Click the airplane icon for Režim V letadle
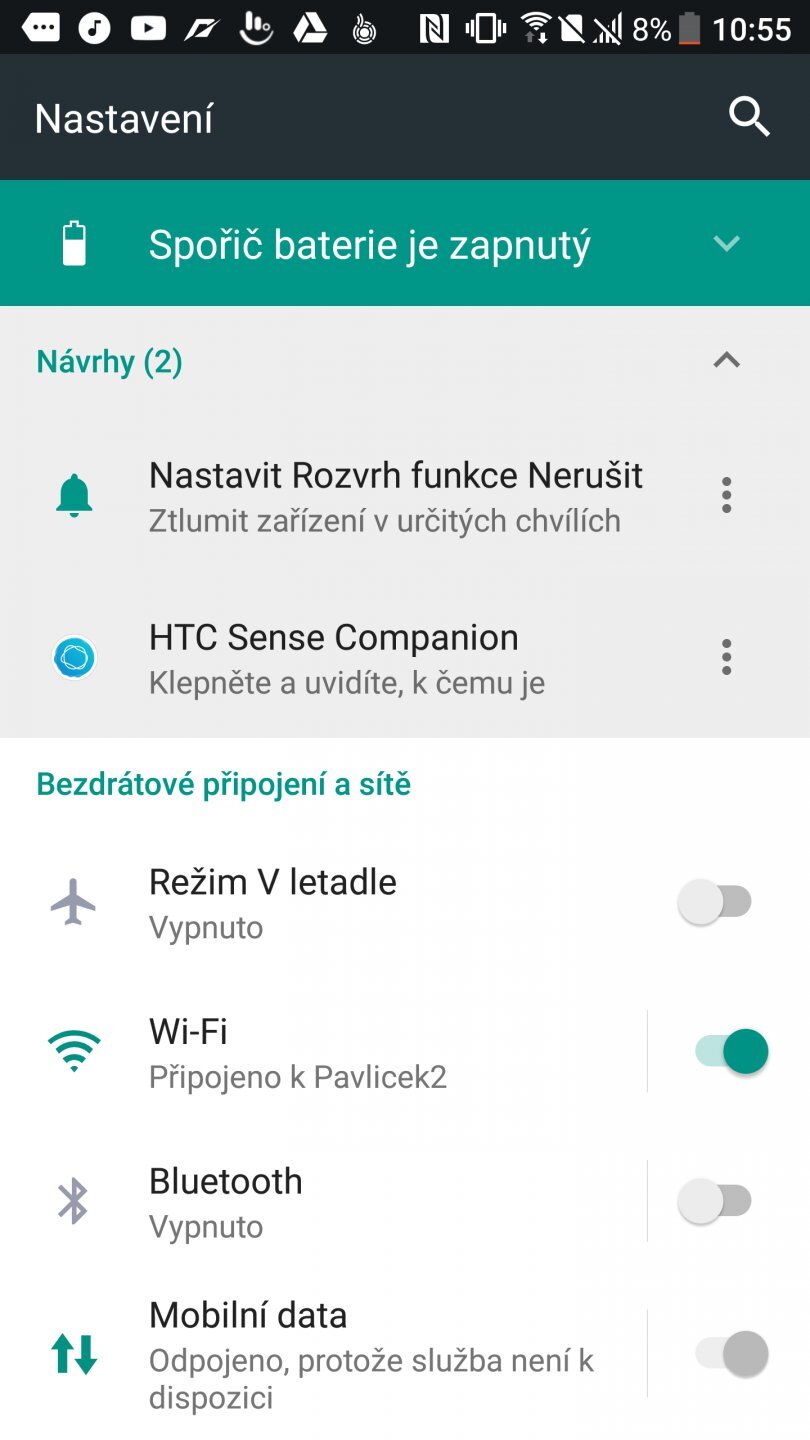This screenshot has width=810, height=1440. point(71,900)
